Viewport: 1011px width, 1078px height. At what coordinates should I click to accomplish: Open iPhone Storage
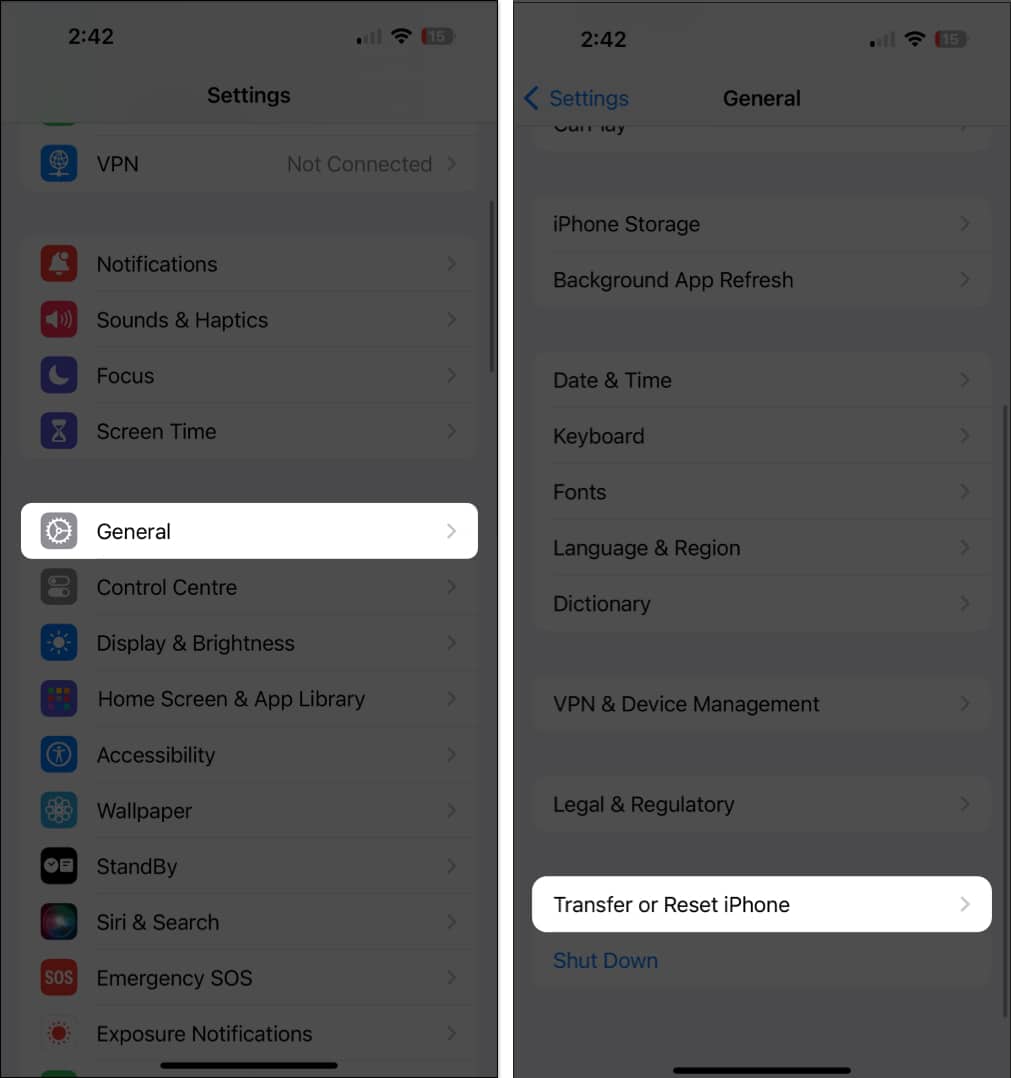(x=760, y=224)
